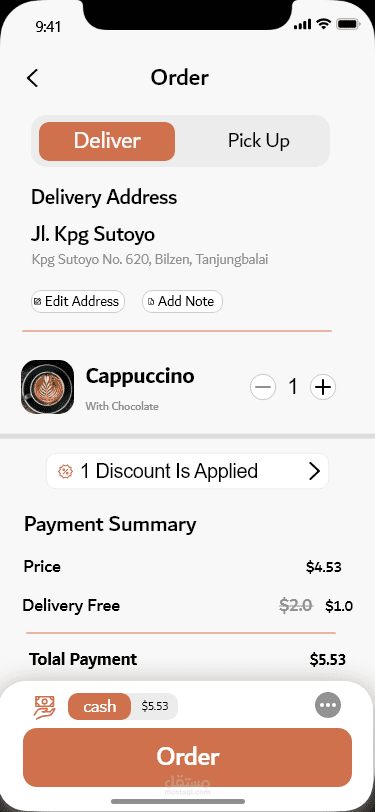375x812 pixels.
Task: Switch to Pick Up
Action: pyautogui.click(x=258, y=141)
